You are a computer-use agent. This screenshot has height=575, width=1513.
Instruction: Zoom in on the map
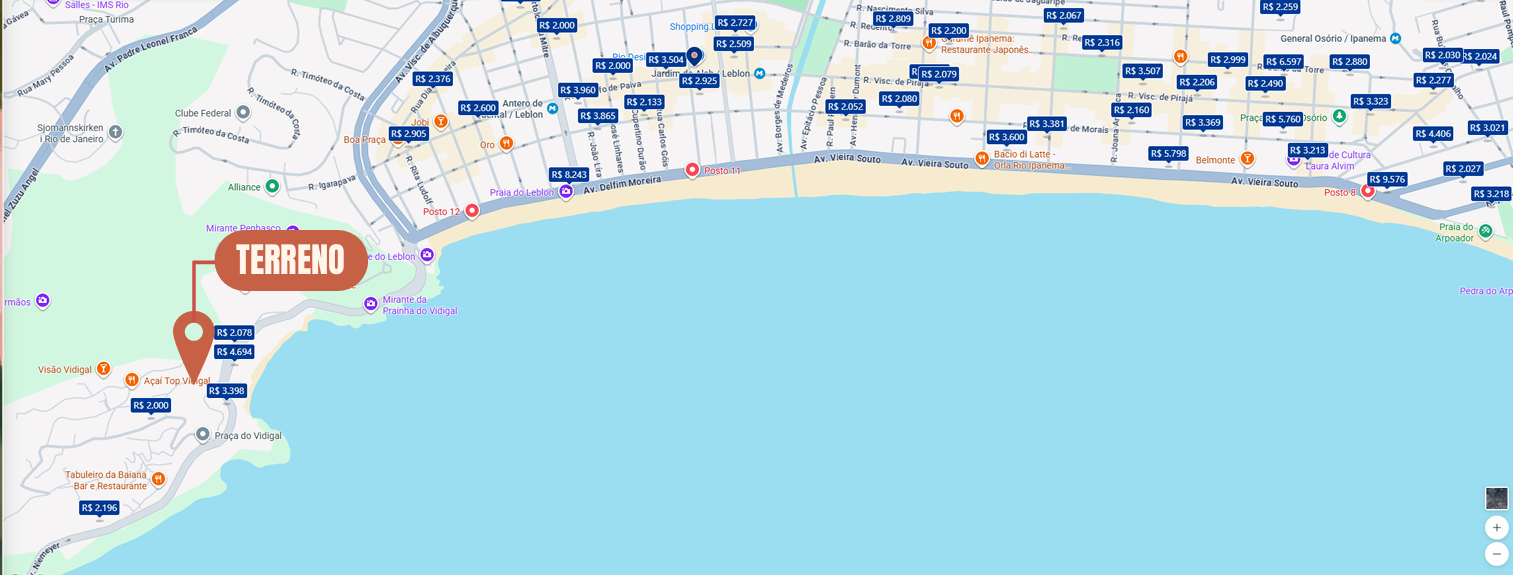(1496, 527)
